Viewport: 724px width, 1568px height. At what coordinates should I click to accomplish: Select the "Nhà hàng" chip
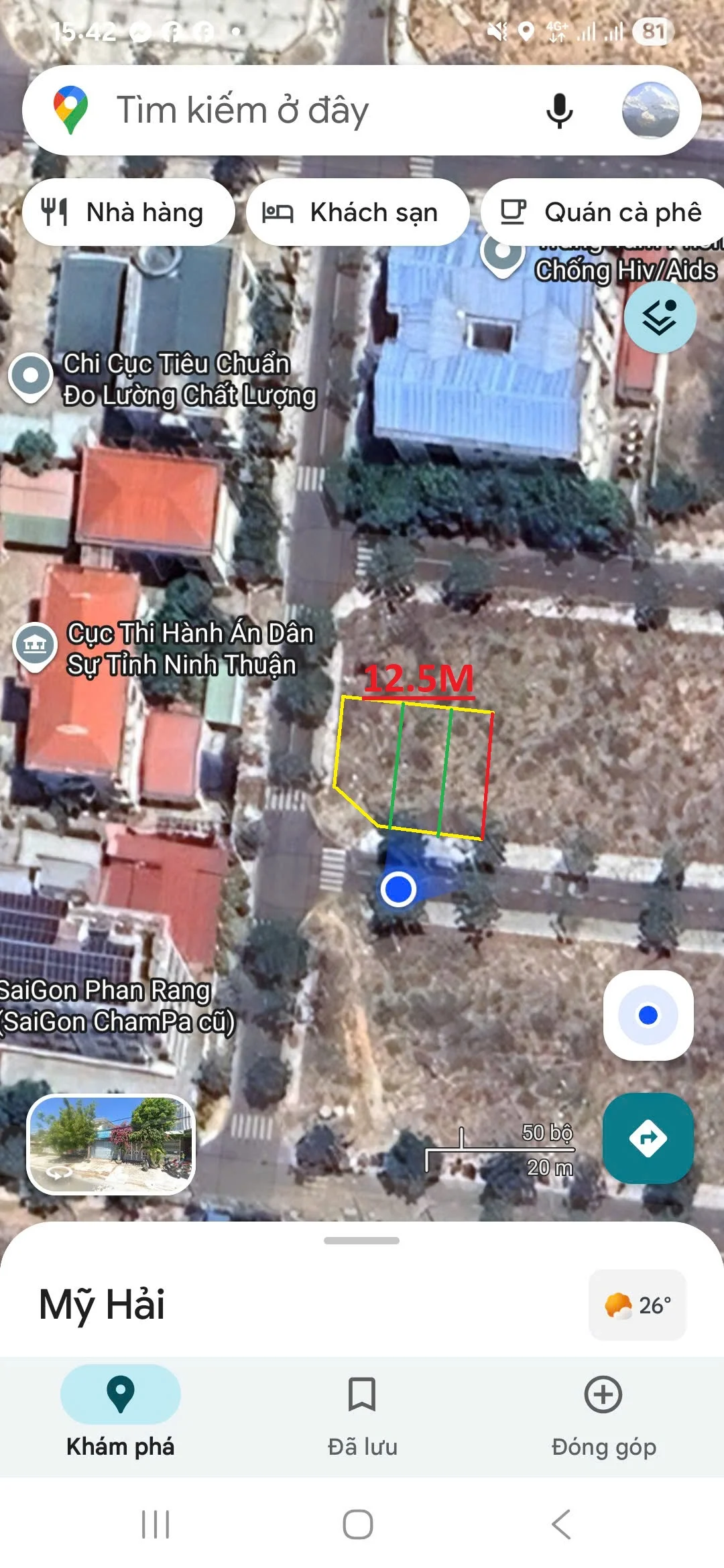tap(128, 212)
